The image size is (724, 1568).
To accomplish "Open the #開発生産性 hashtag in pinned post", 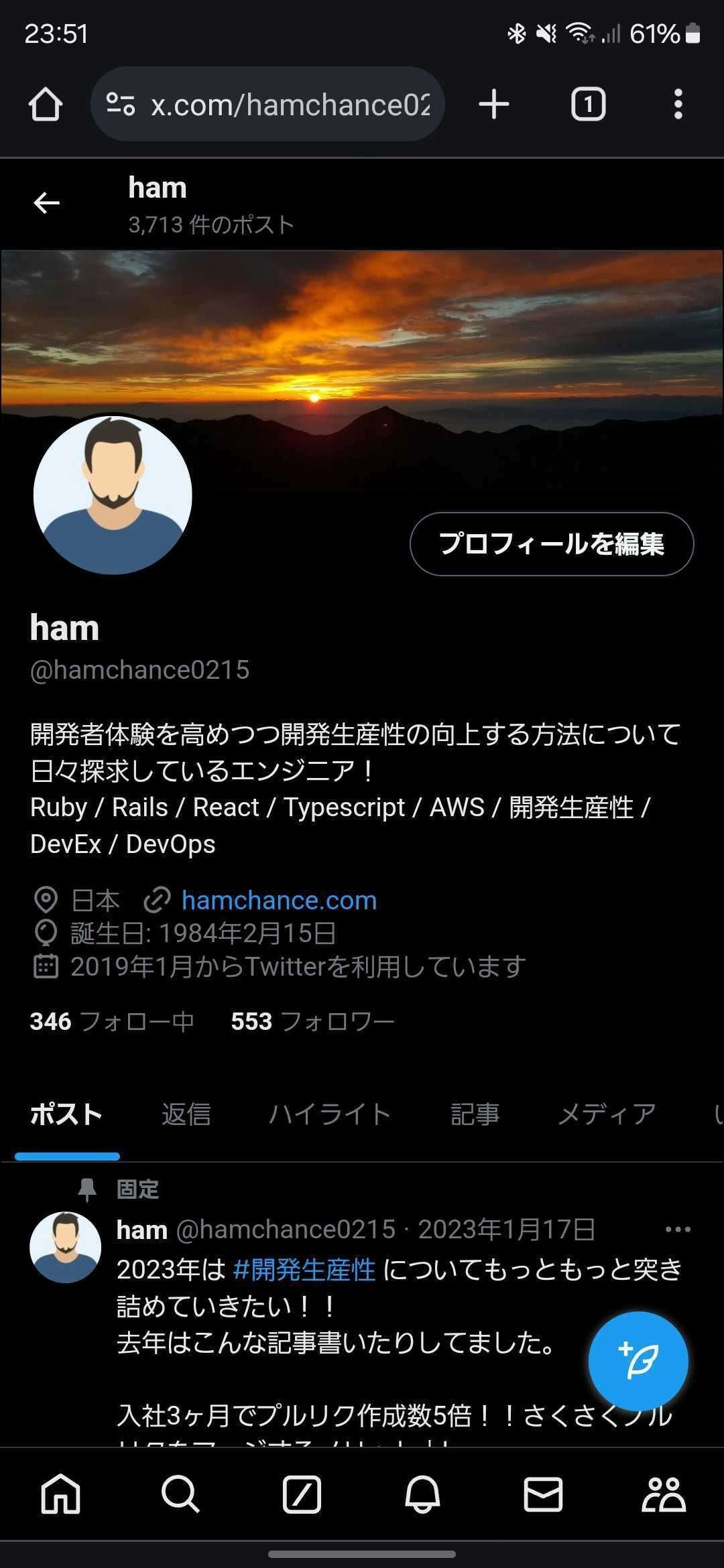I will [304, 1269].
